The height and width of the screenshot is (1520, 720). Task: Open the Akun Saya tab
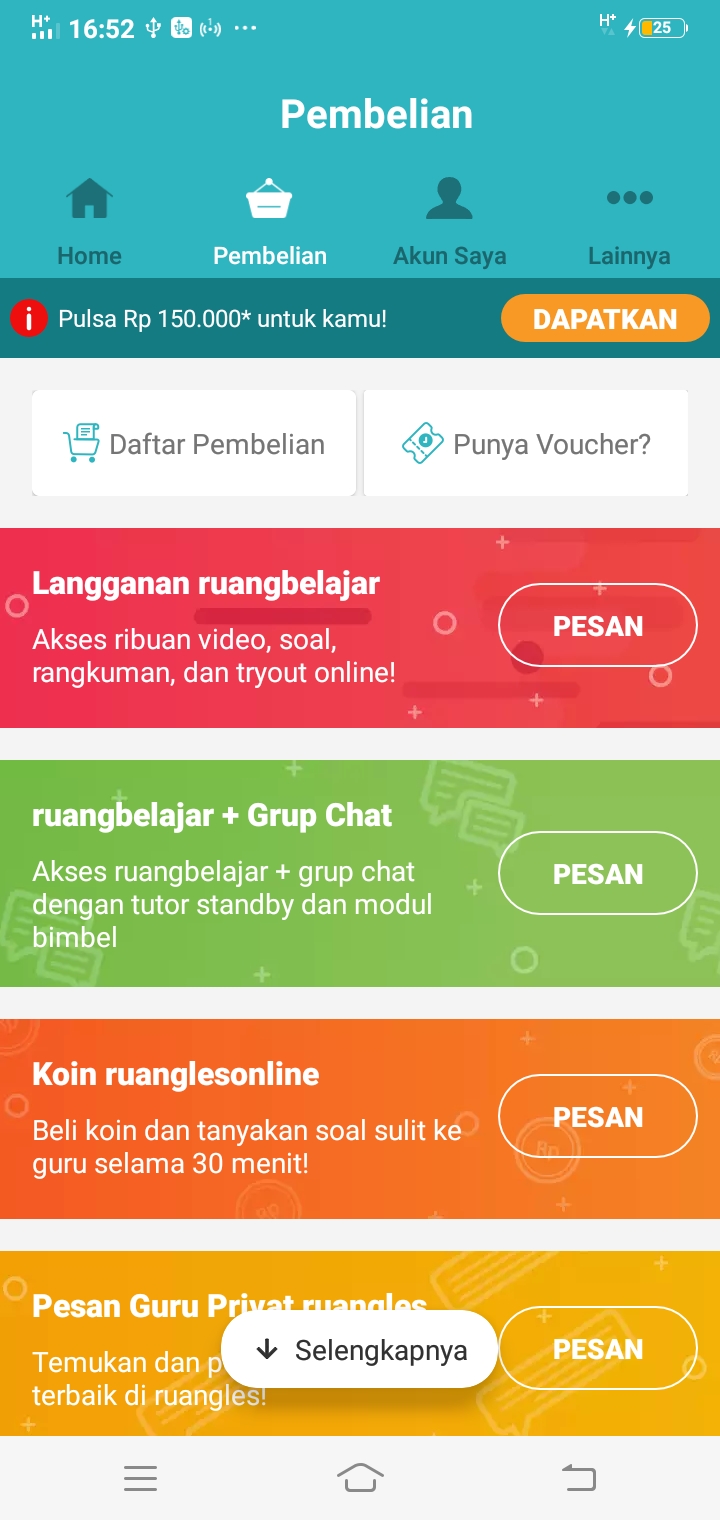point(449,222)
